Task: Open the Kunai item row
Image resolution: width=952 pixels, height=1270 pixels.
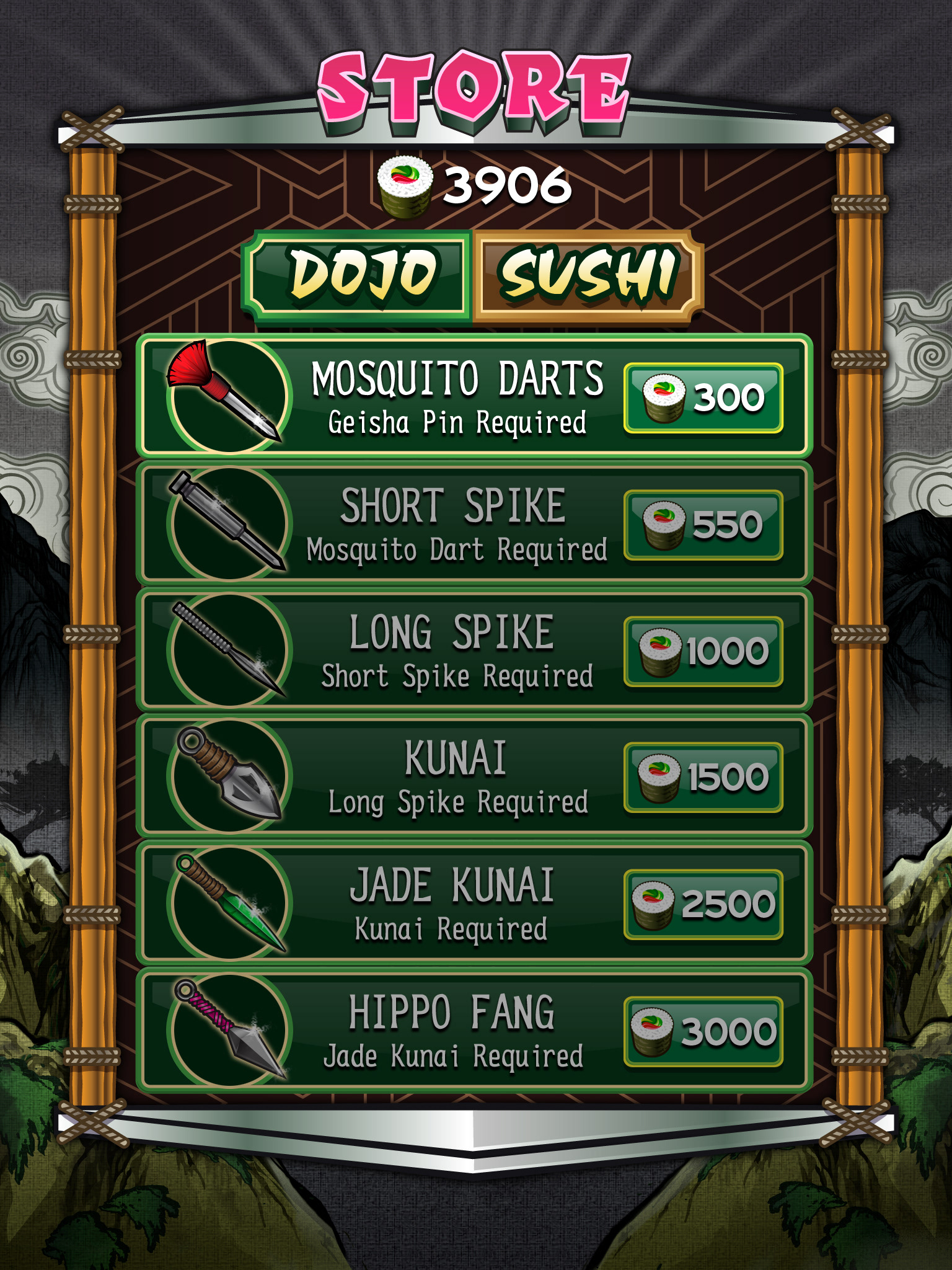Action: pos(456,777)
